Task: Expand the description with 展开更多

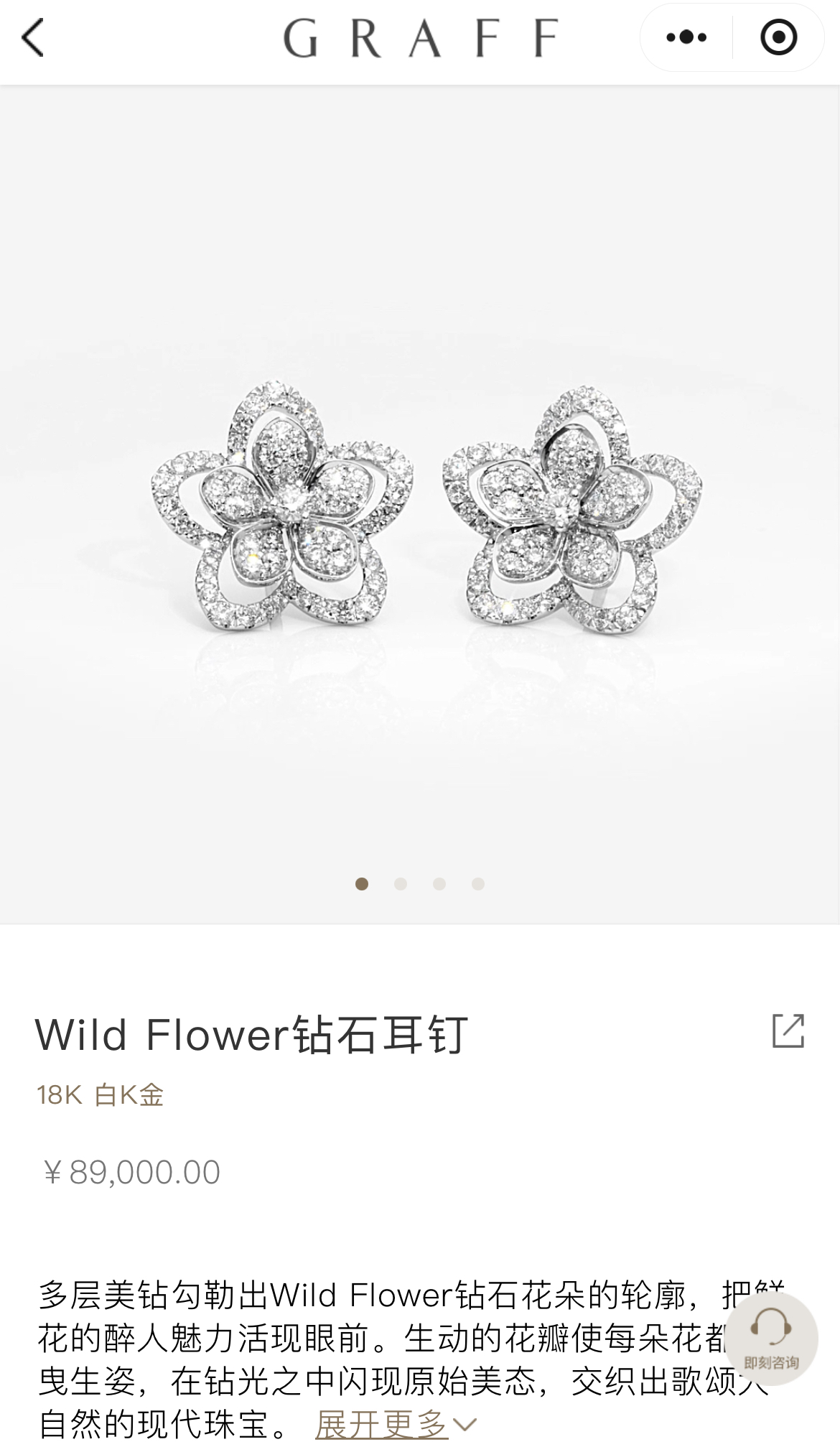Action: tap(395, 1423)
